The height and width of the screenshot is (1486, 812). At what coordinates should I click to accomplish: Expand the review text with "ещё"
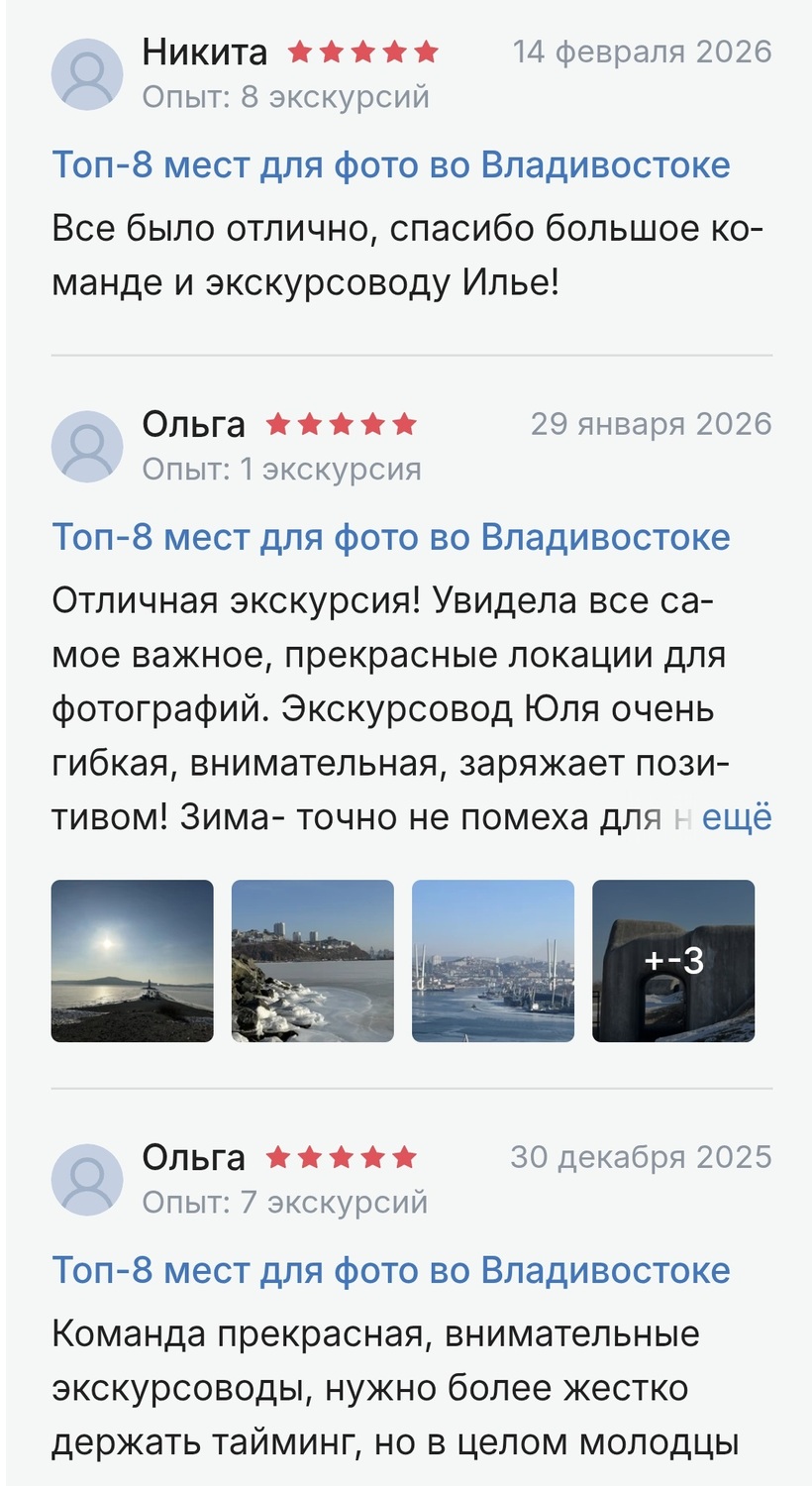point(737,818)
